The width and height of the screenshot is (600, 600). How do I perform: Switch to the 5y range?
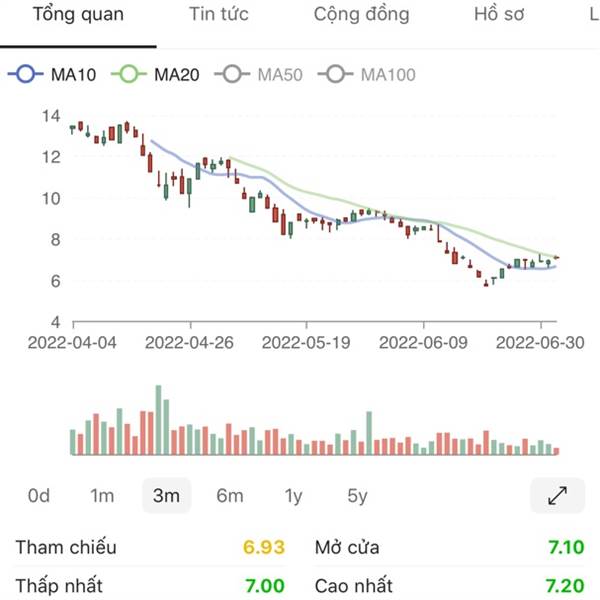tap(357, 496)
